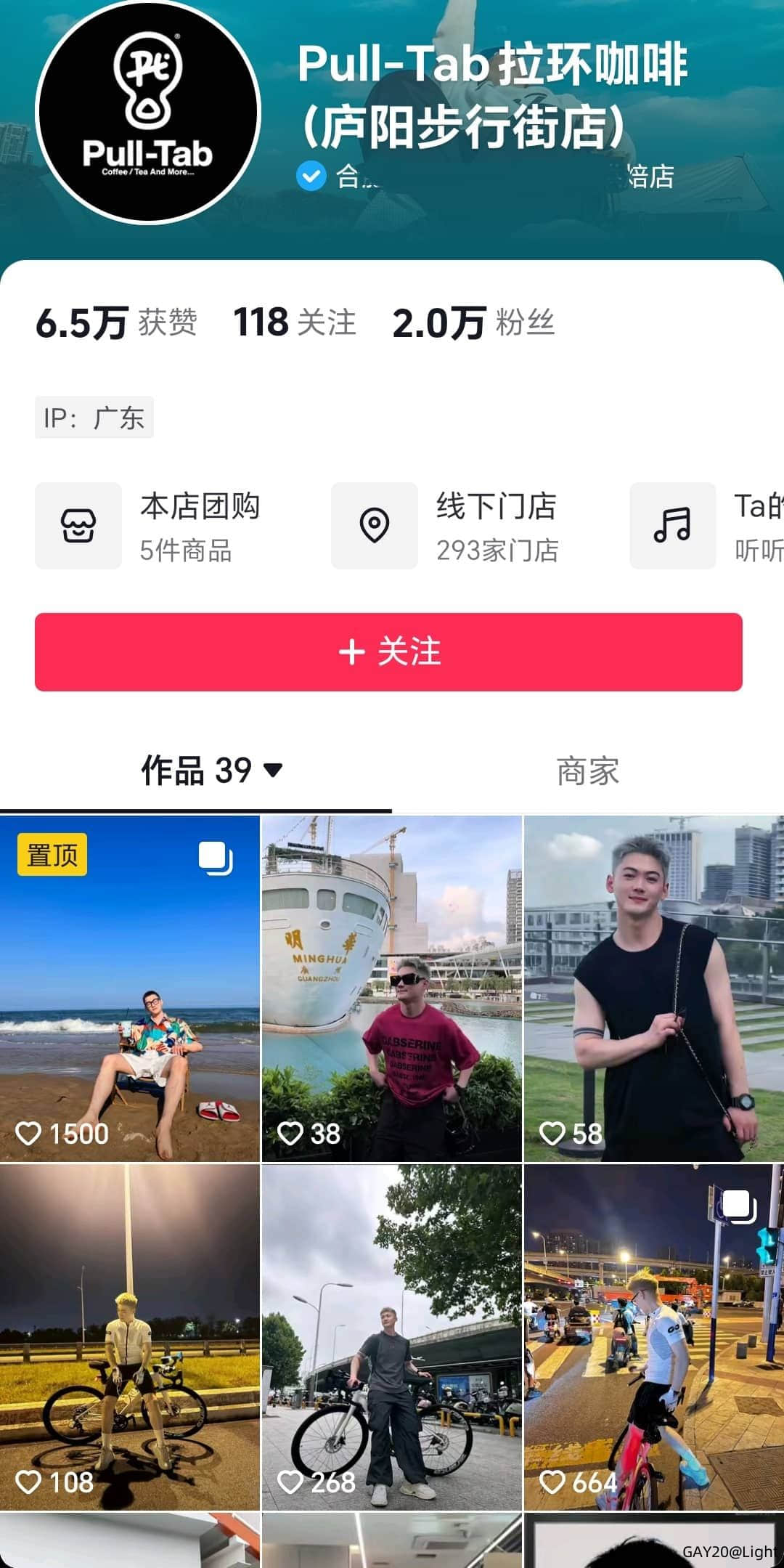View the Pull-Tab profile avatar
784x1568 pixels.
pyautogui.click(x=148, y=111)
